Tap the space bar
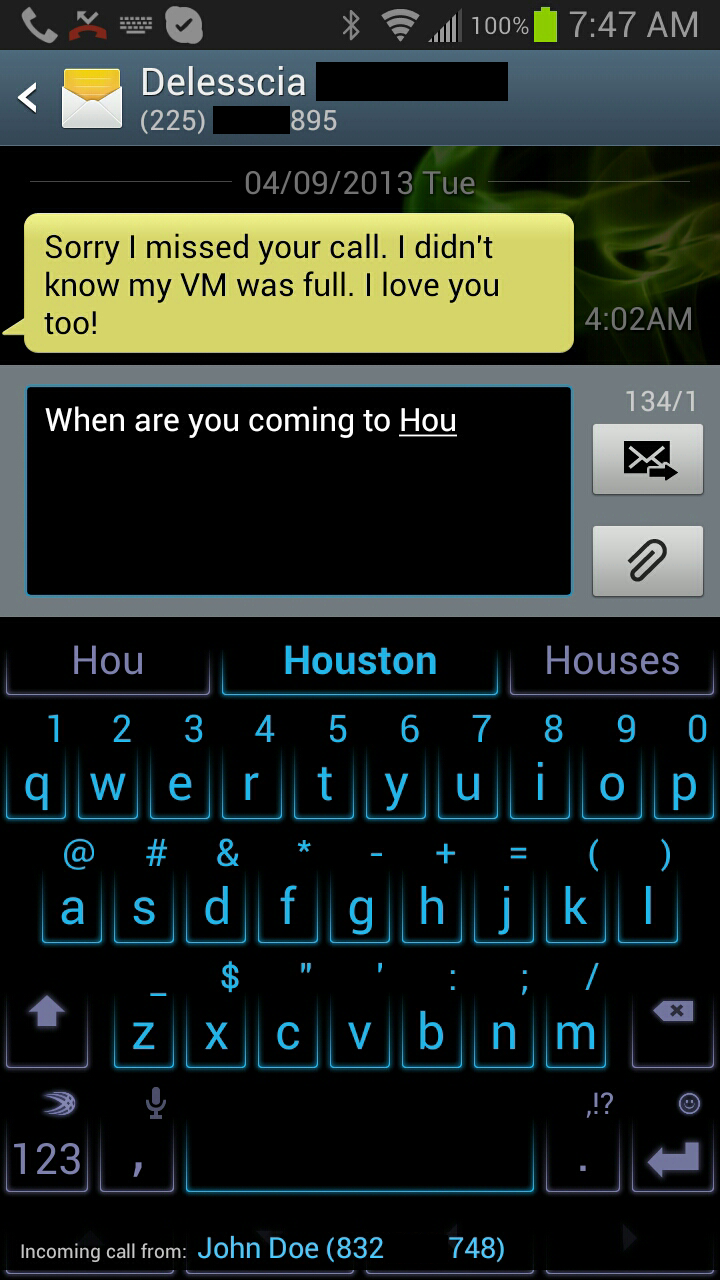The height and width of the screenshot is (1280, 720). point(360,1158)
